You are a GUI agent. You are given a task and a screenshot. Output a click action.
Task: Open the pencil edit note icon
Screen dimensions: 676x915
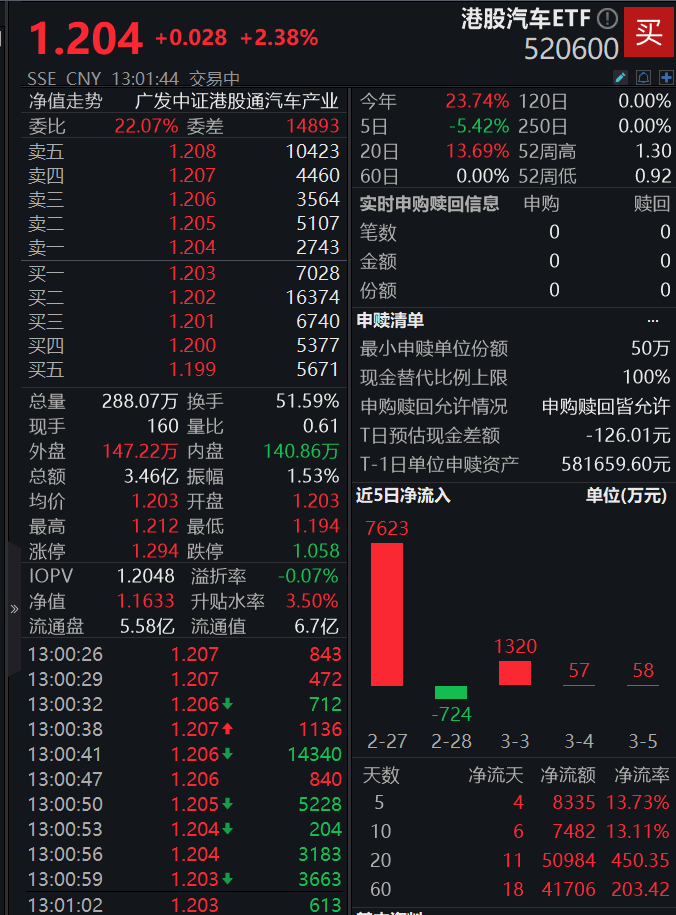coord(620,77)
